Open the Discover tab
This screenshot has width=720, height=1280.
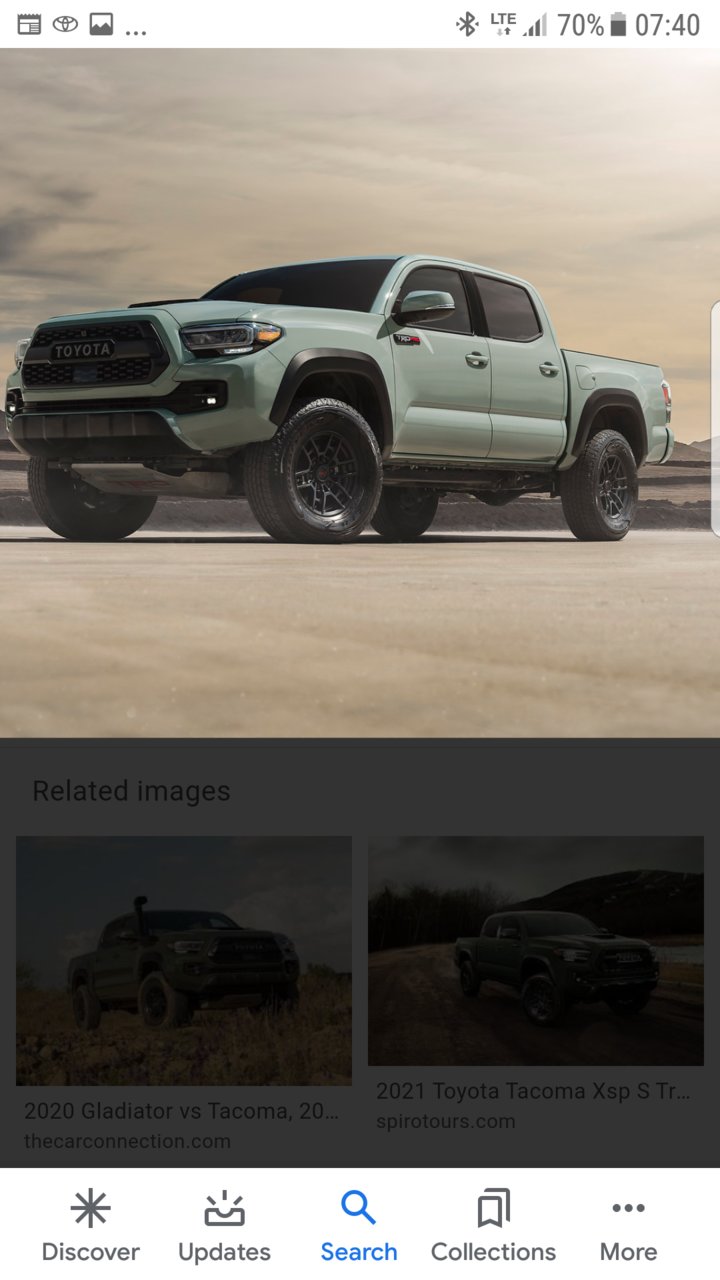[x=90, y=1226]
